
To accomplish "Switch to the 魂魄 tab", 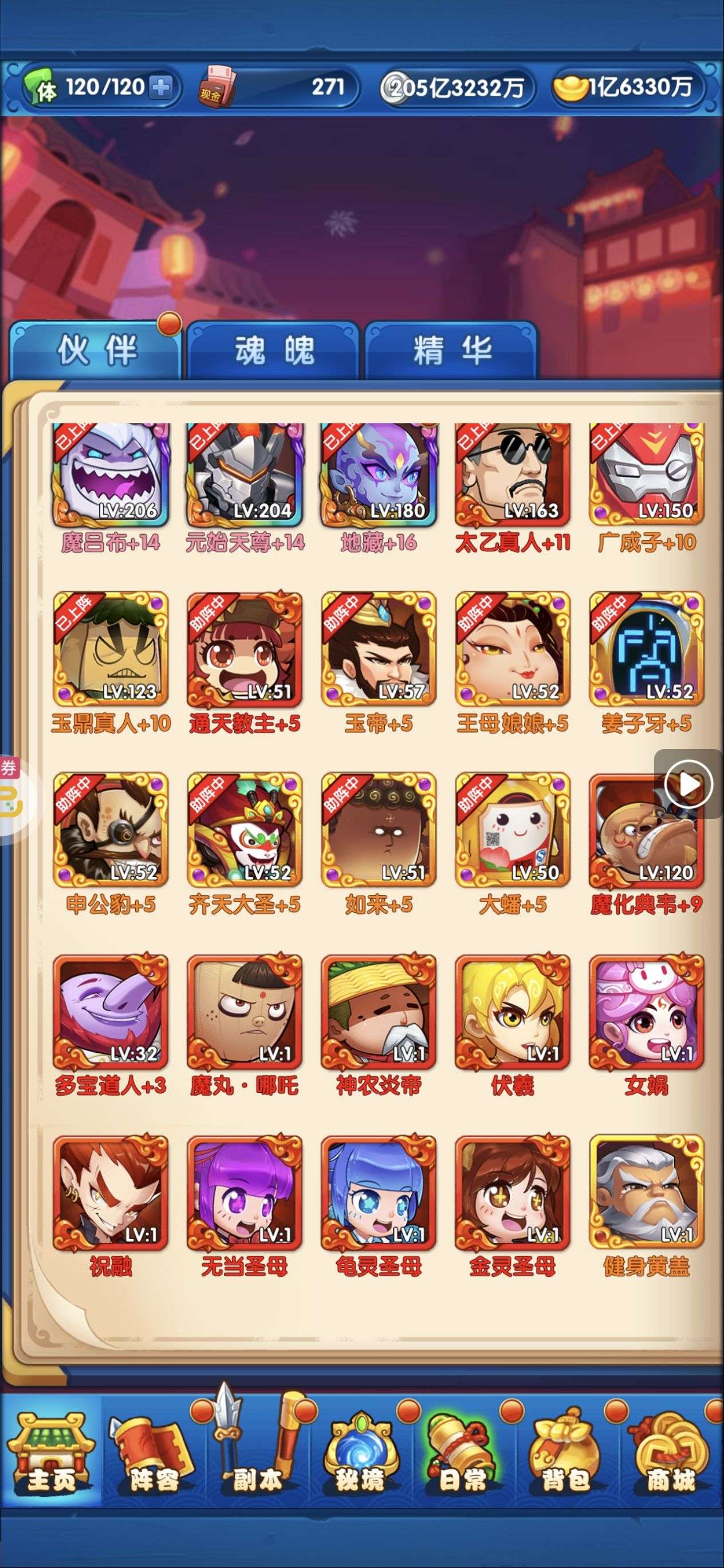I will (273, 351).
